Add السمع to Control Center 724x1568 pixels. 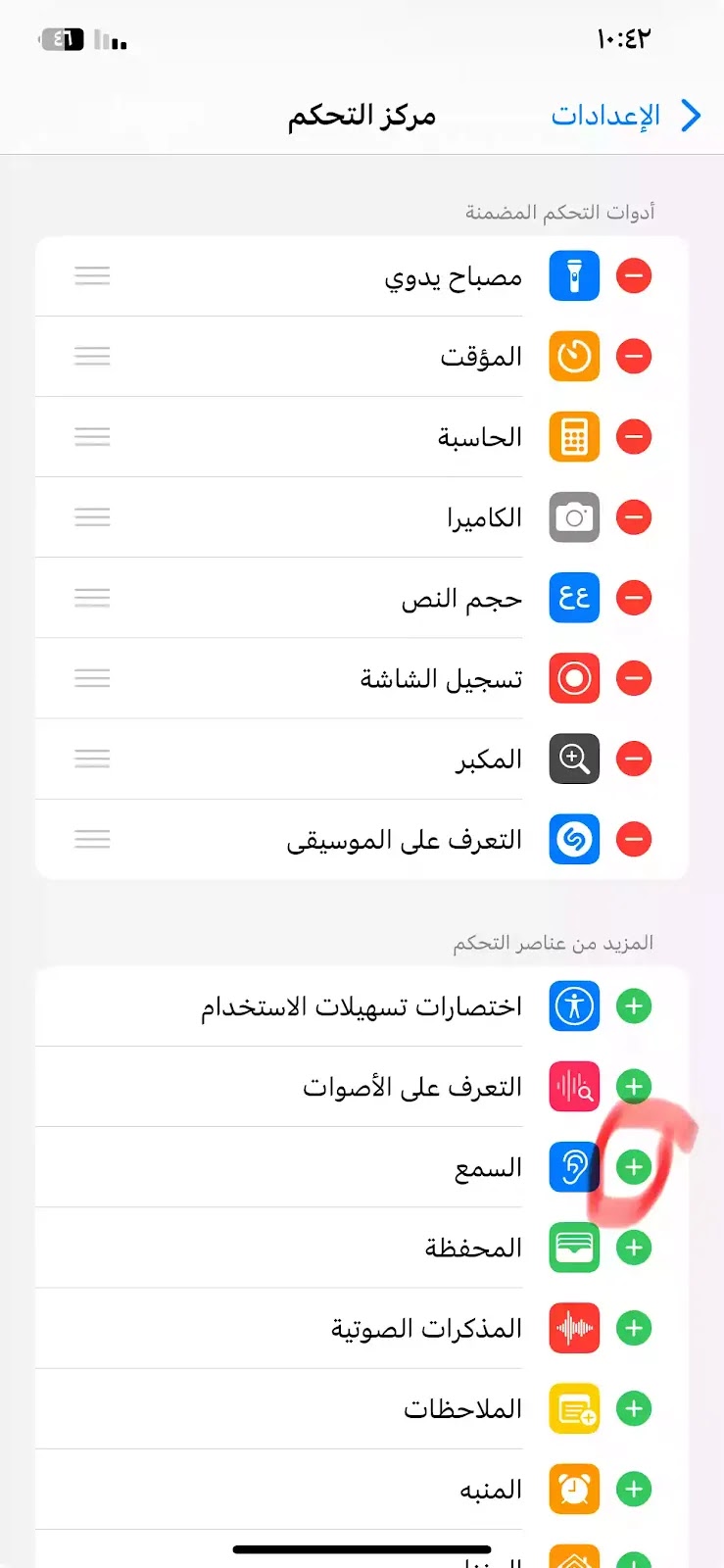[x=634, y=1167]
